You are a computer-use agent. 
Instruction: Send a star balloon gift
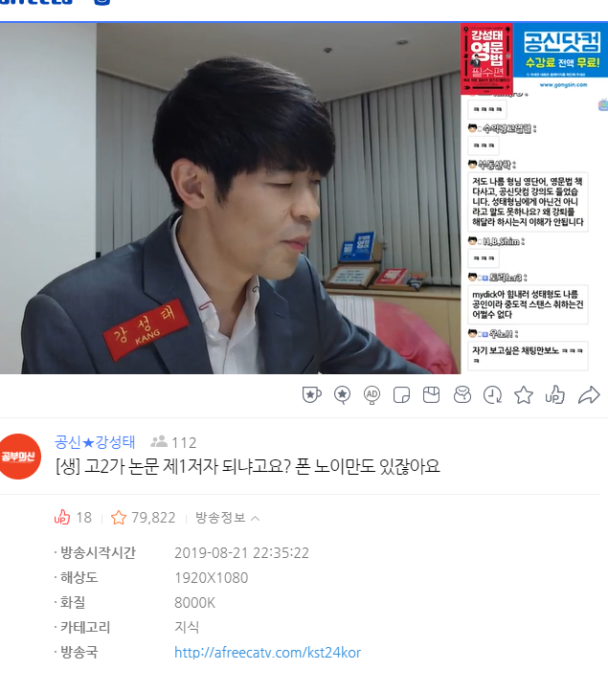[x=342, y=395]
